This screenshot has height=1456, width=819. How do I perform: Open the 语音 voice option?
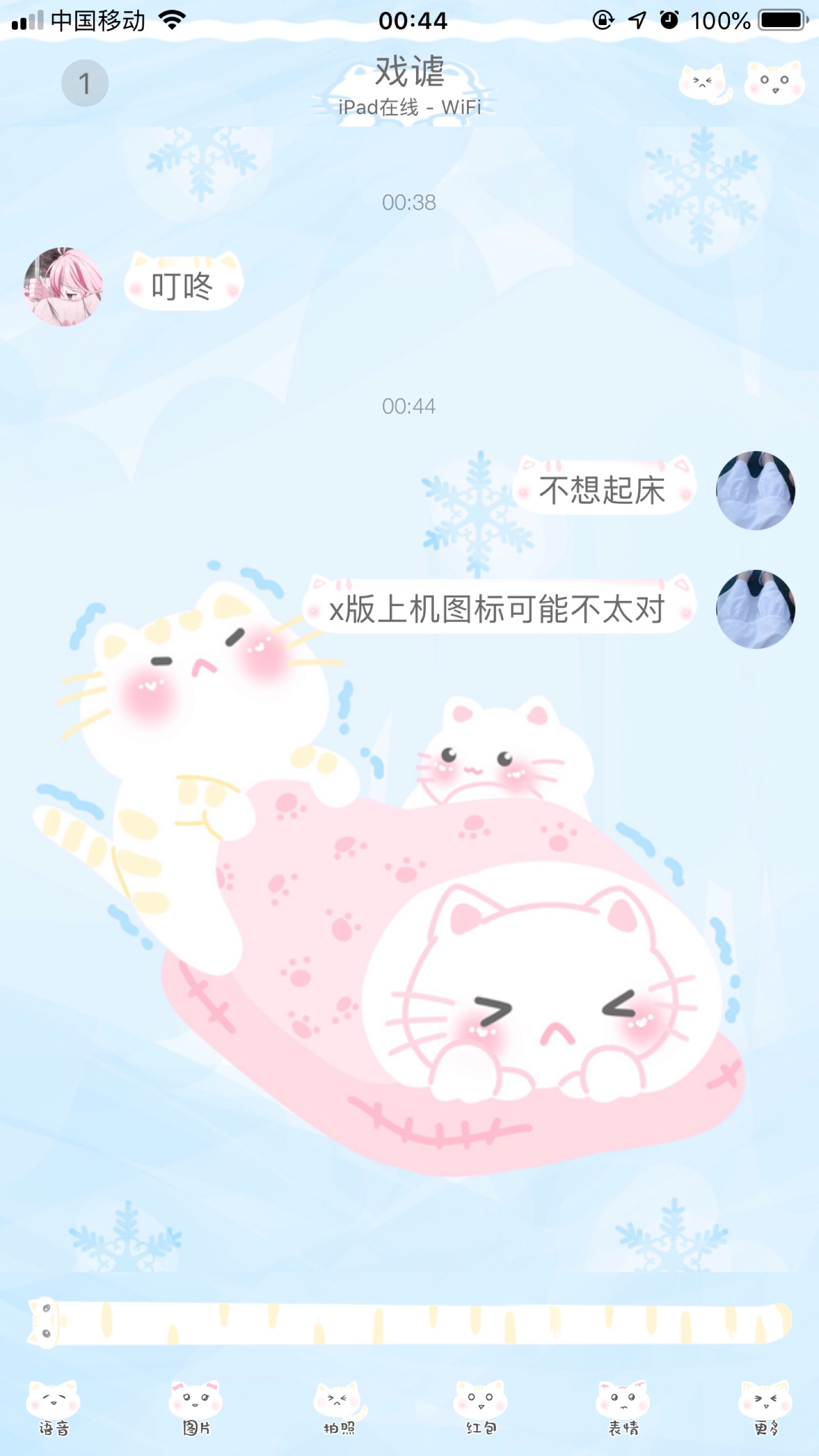click(x=54, y=1409)
